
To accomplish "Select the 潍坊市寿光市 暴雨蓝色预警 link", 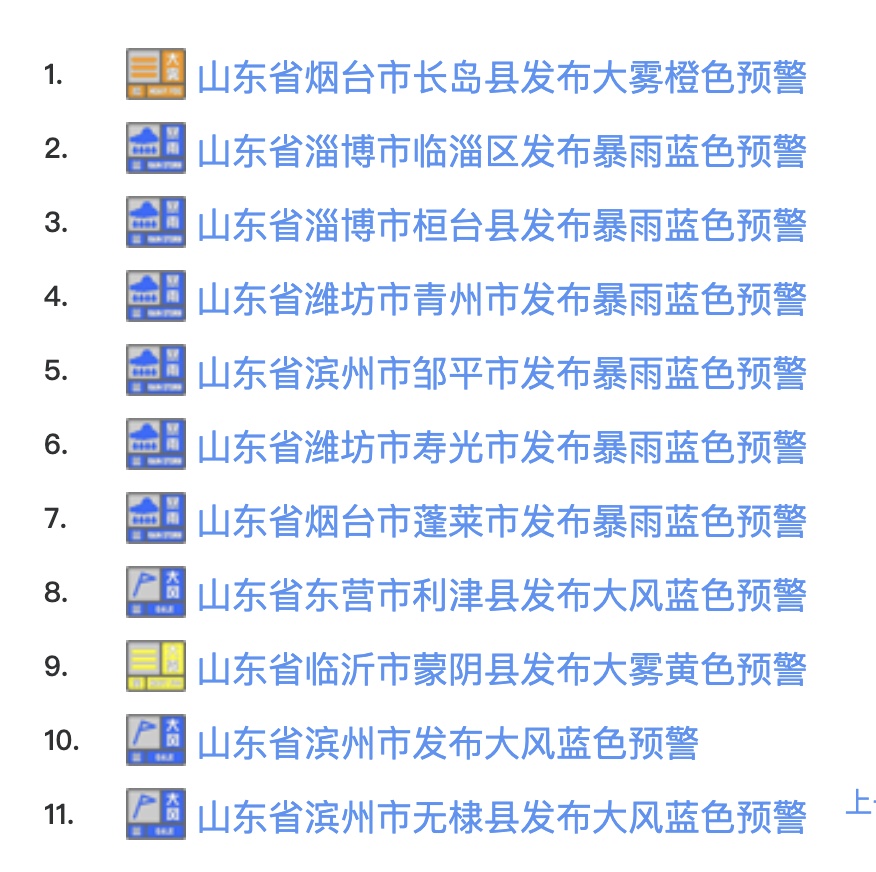I will tap(500, 447).
